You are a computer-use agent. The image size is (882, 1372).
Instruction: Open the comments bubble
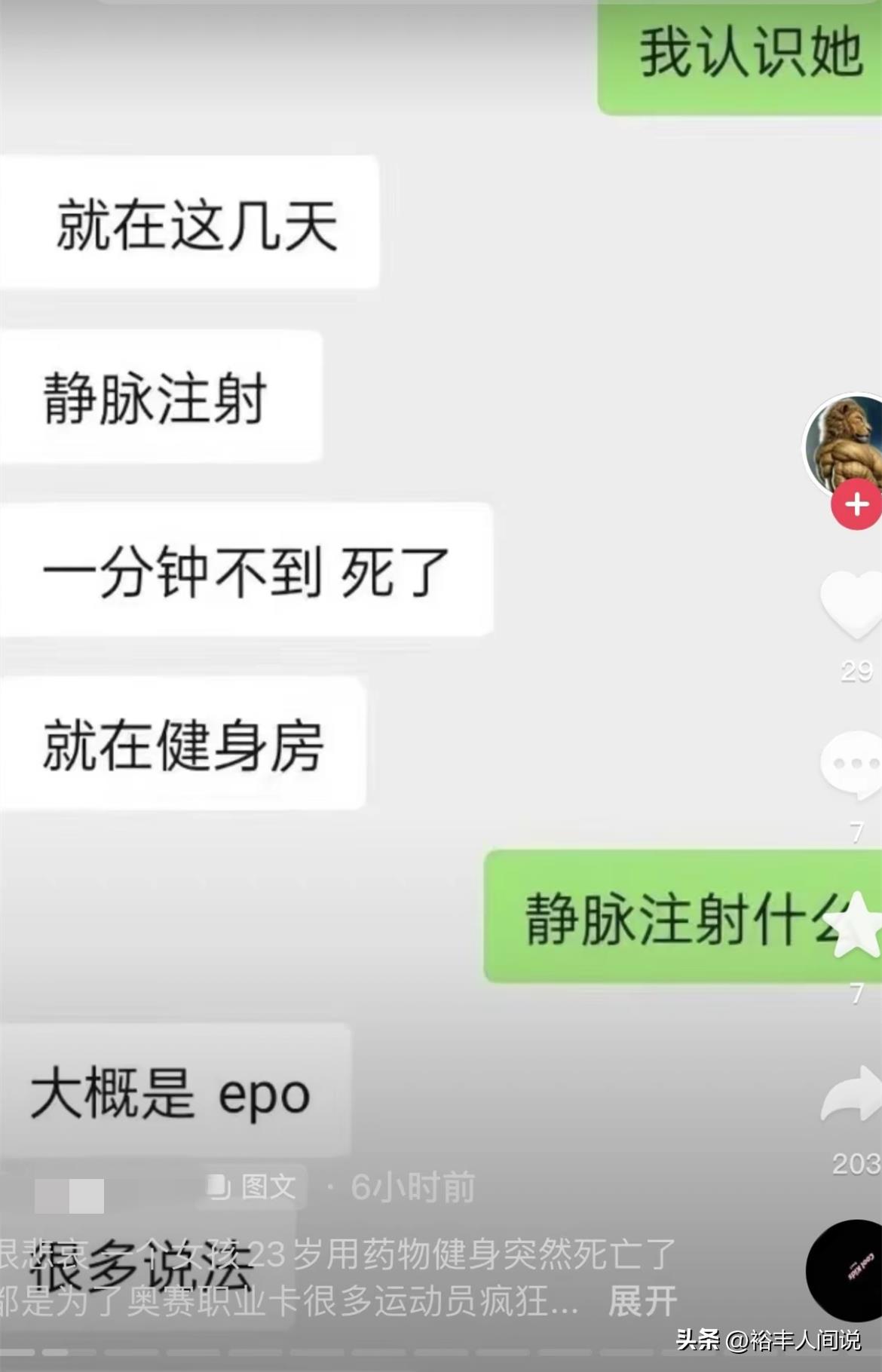(x=853, y=765)
